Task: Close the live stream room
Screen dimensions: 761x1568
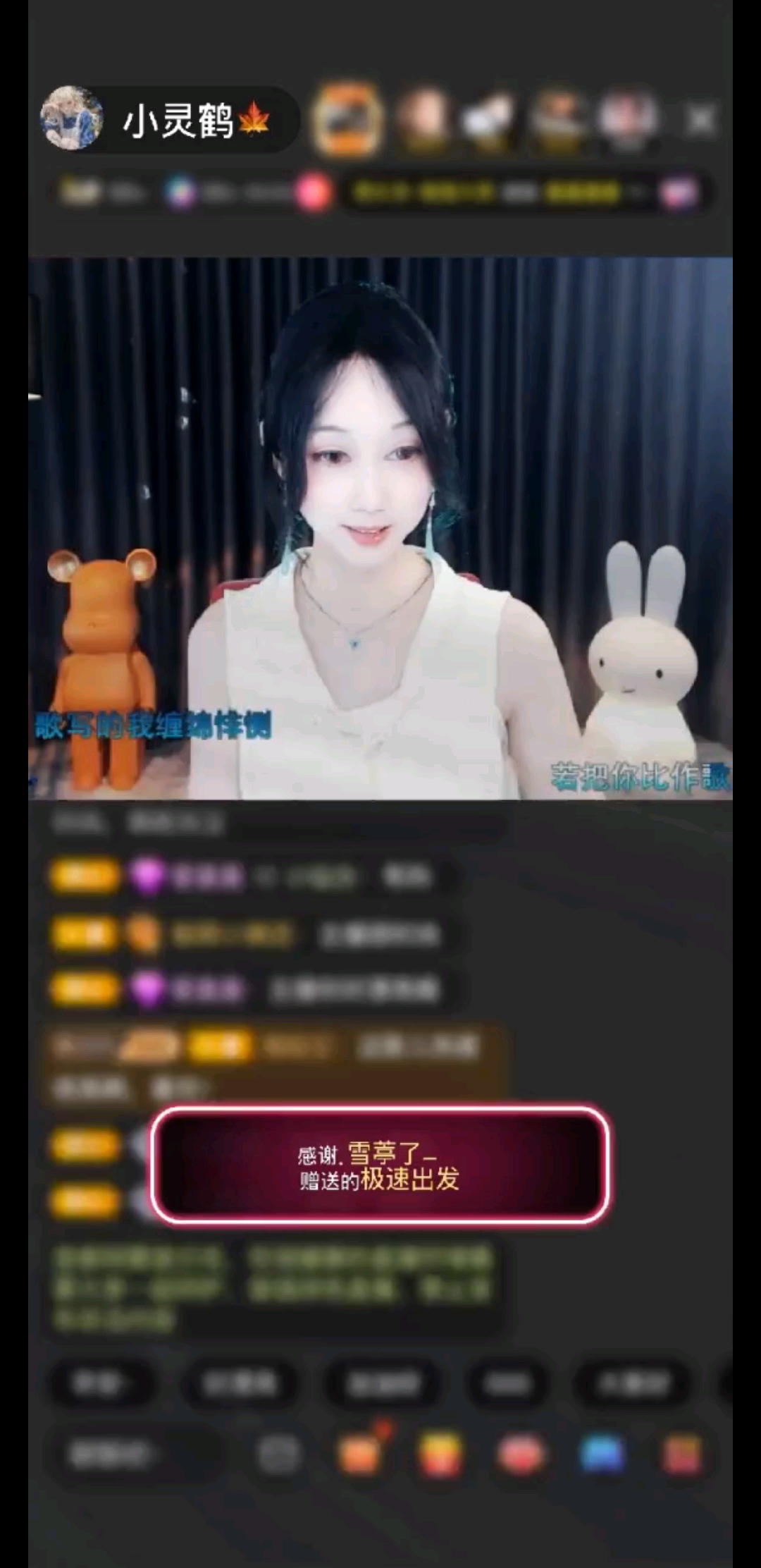Action: 700,121
